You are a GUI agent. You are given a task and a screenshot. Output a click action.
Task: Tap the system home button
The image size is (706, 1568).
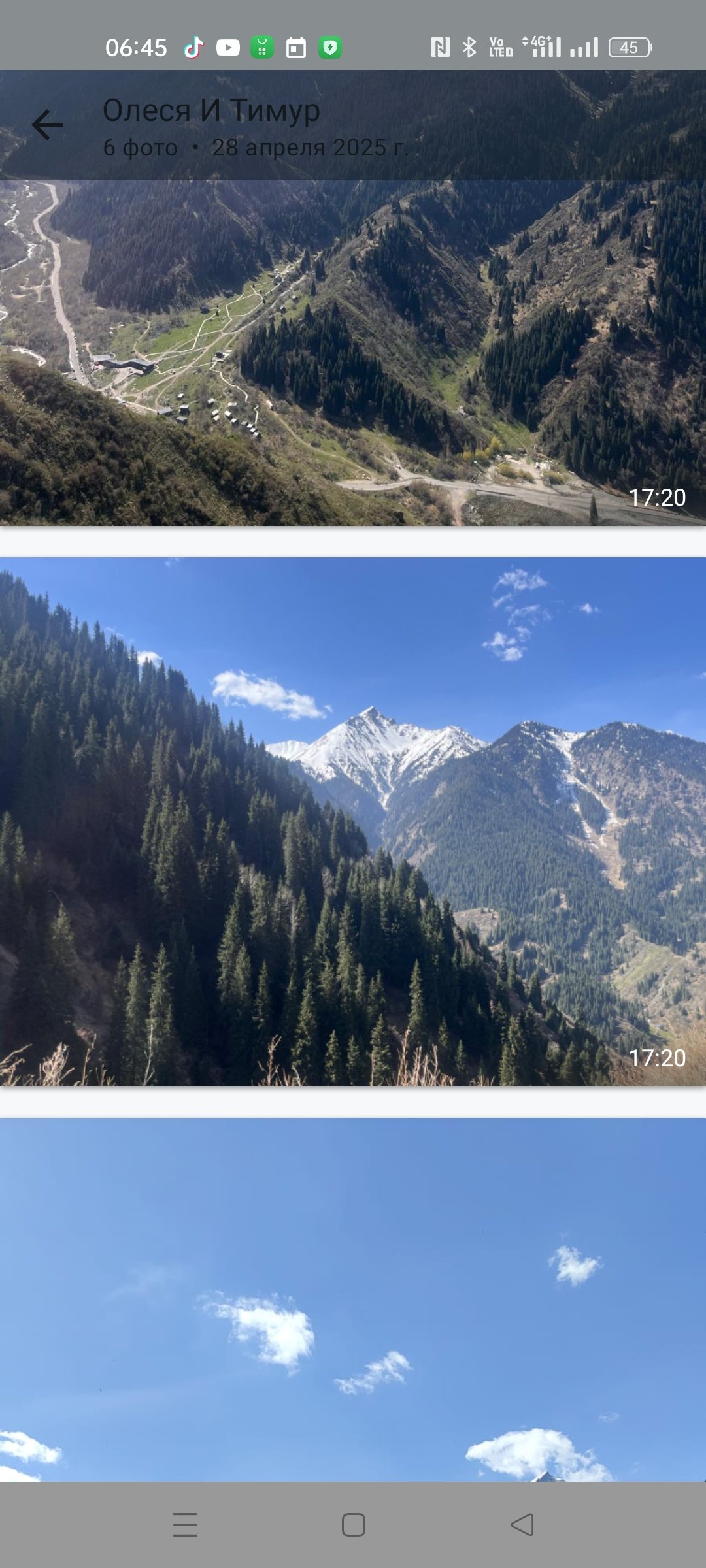point(353,1525)
